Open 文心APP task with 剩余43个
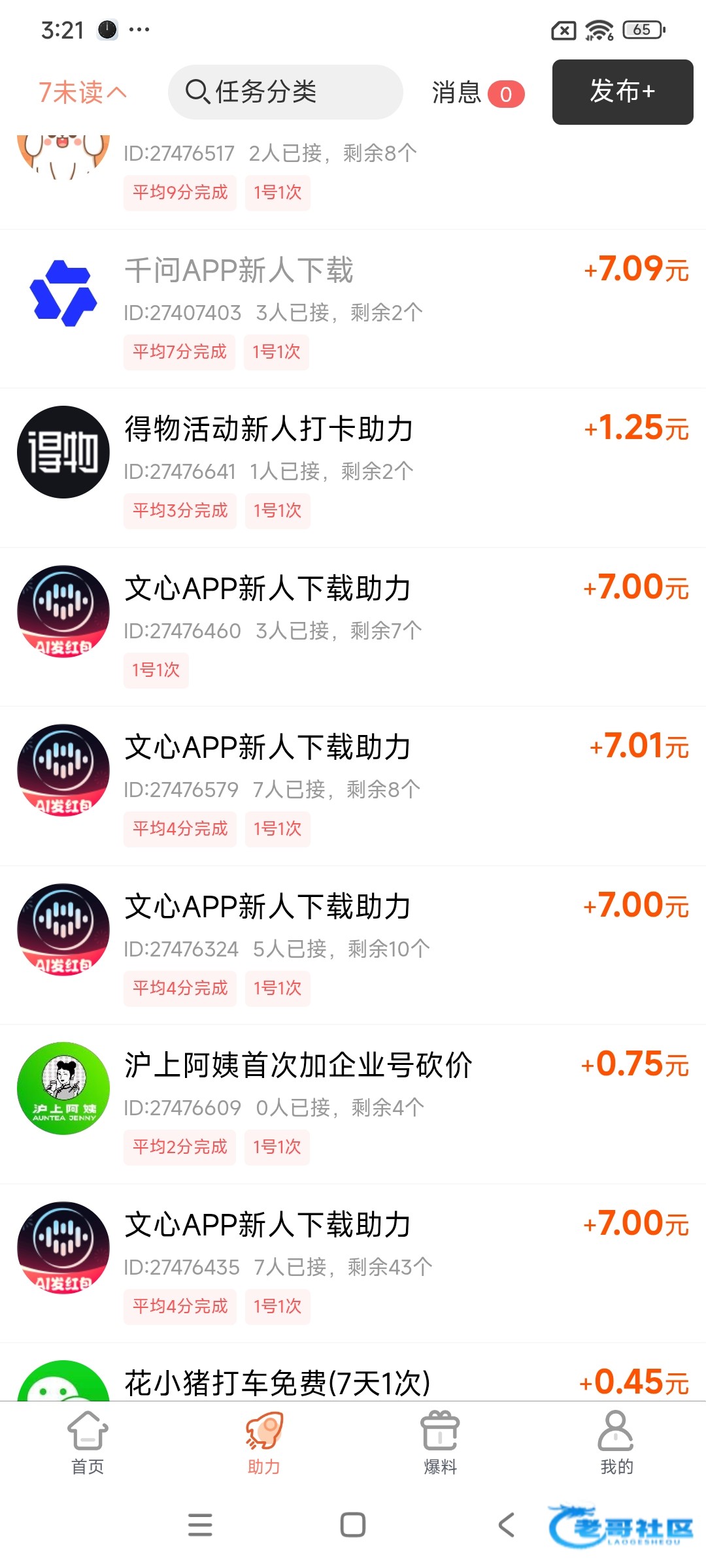The image size is (706, 1568). pyautogui.click(x=353, y=1264)
